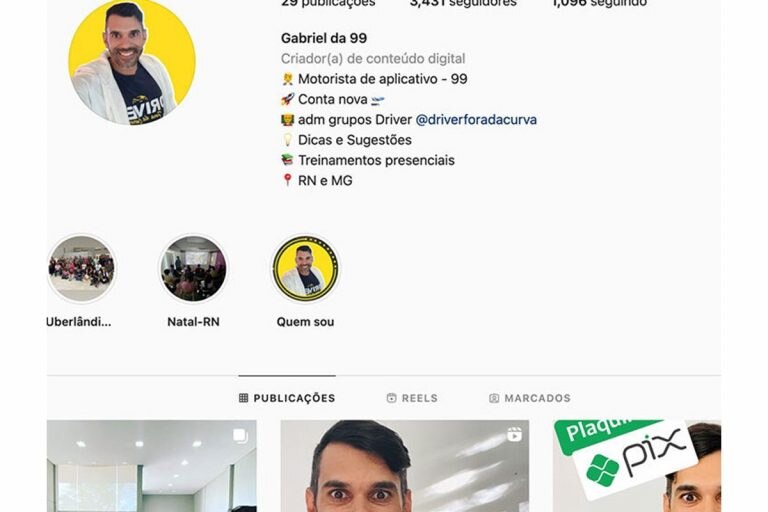Open the carousel post of the room

point(151,466)
